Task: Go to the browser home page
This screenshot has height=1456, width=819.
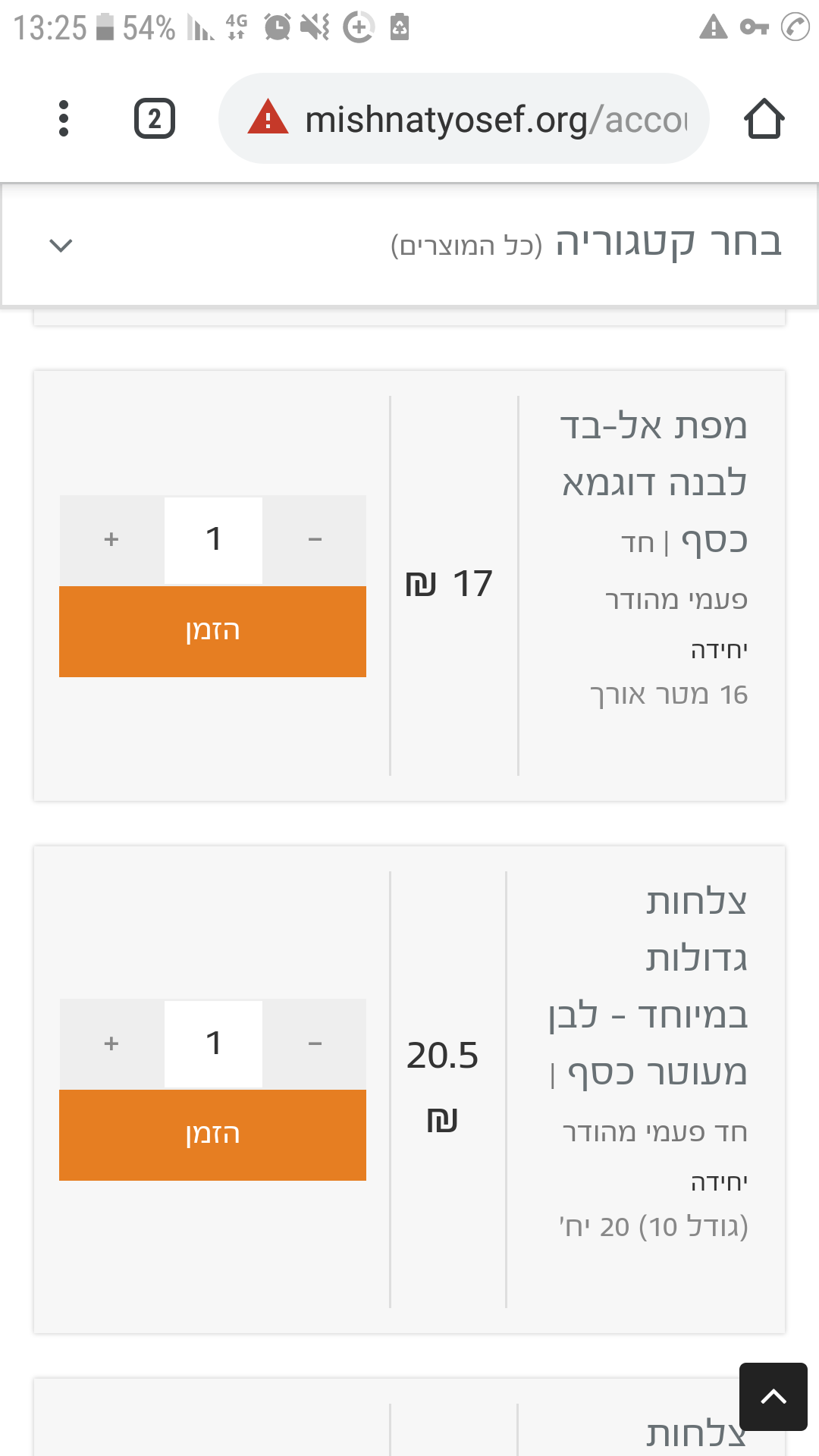Action: click(x=764, y=119)
